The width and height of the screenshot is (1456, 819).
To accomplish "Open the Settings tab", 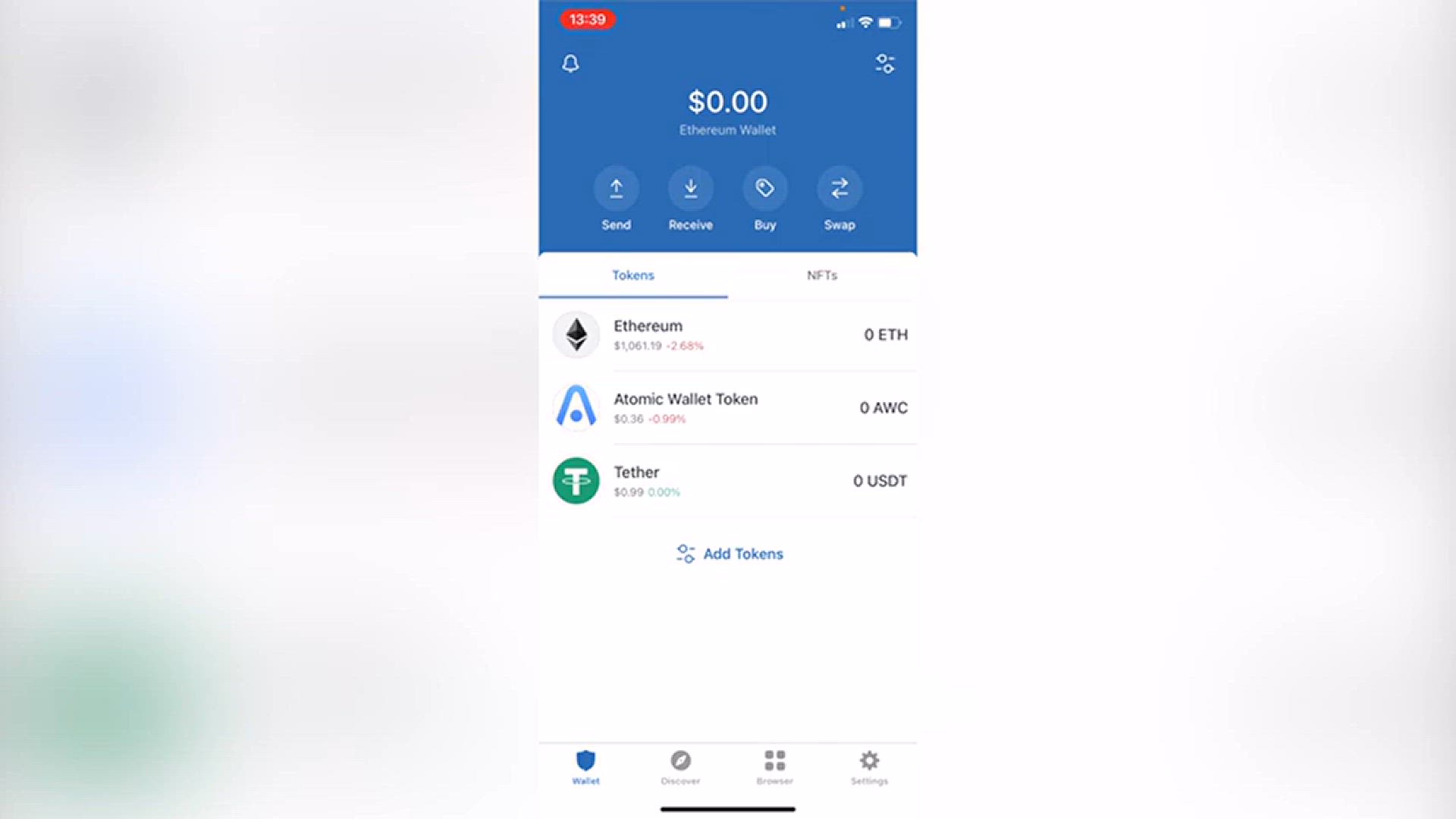I will pyautogui.click(x=869, y=767).
